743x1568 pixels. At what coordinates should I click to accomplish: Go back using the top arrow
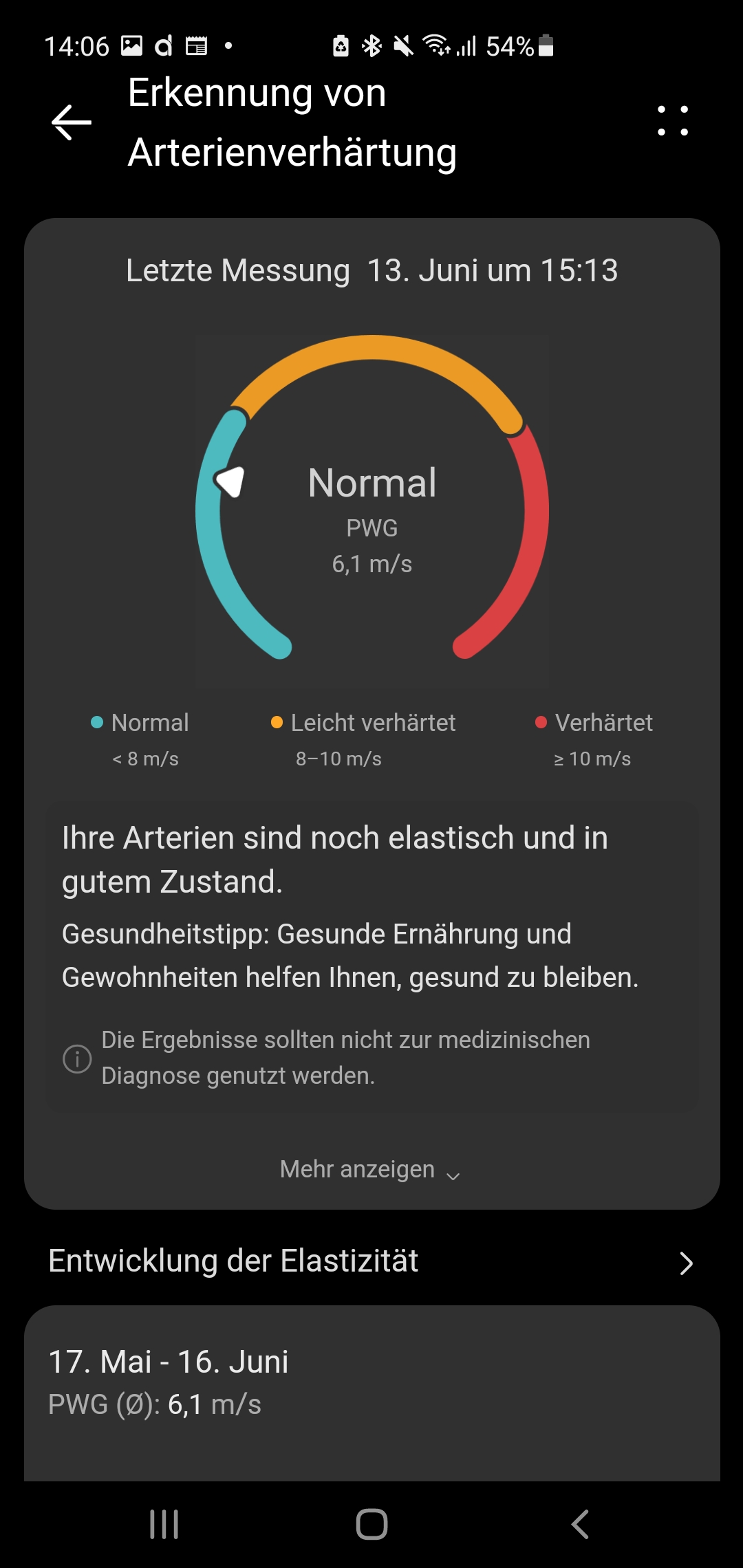(72, 122)
